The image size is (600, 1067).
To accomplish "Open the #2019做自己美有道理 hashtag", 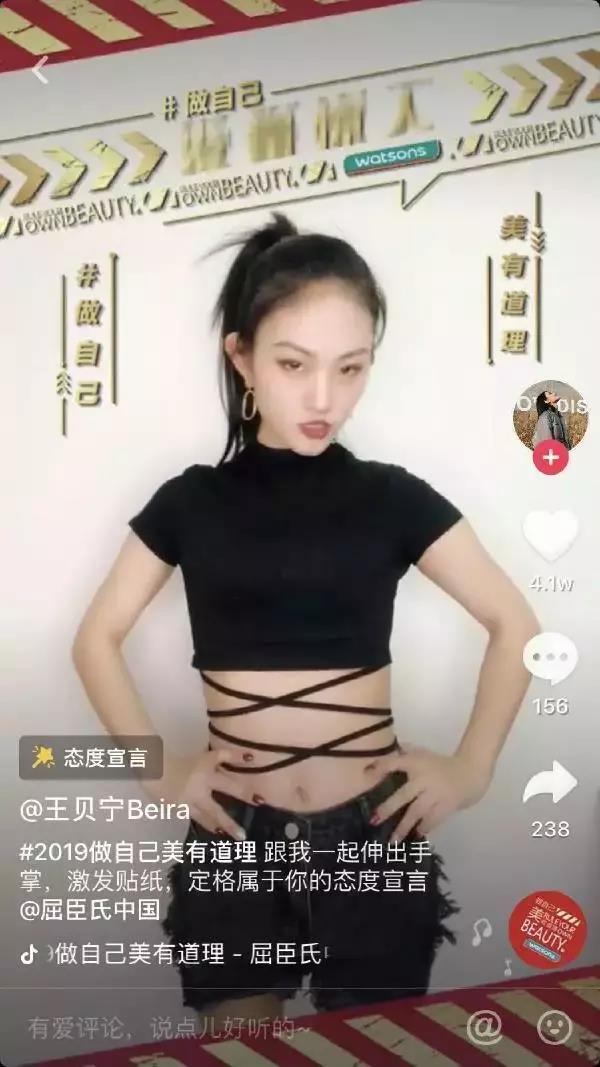I will (x=139, y=854).
